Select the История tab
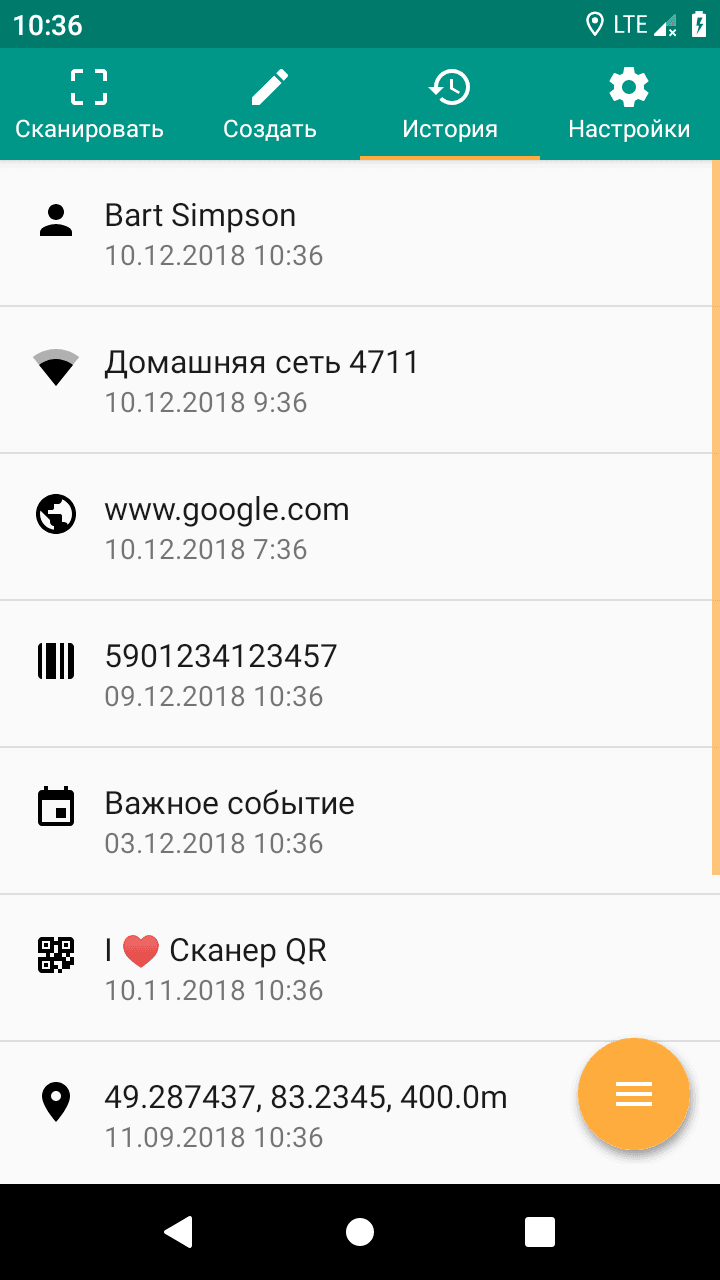Viewport: 720px width, 1280px height. (x=450, y=104)
